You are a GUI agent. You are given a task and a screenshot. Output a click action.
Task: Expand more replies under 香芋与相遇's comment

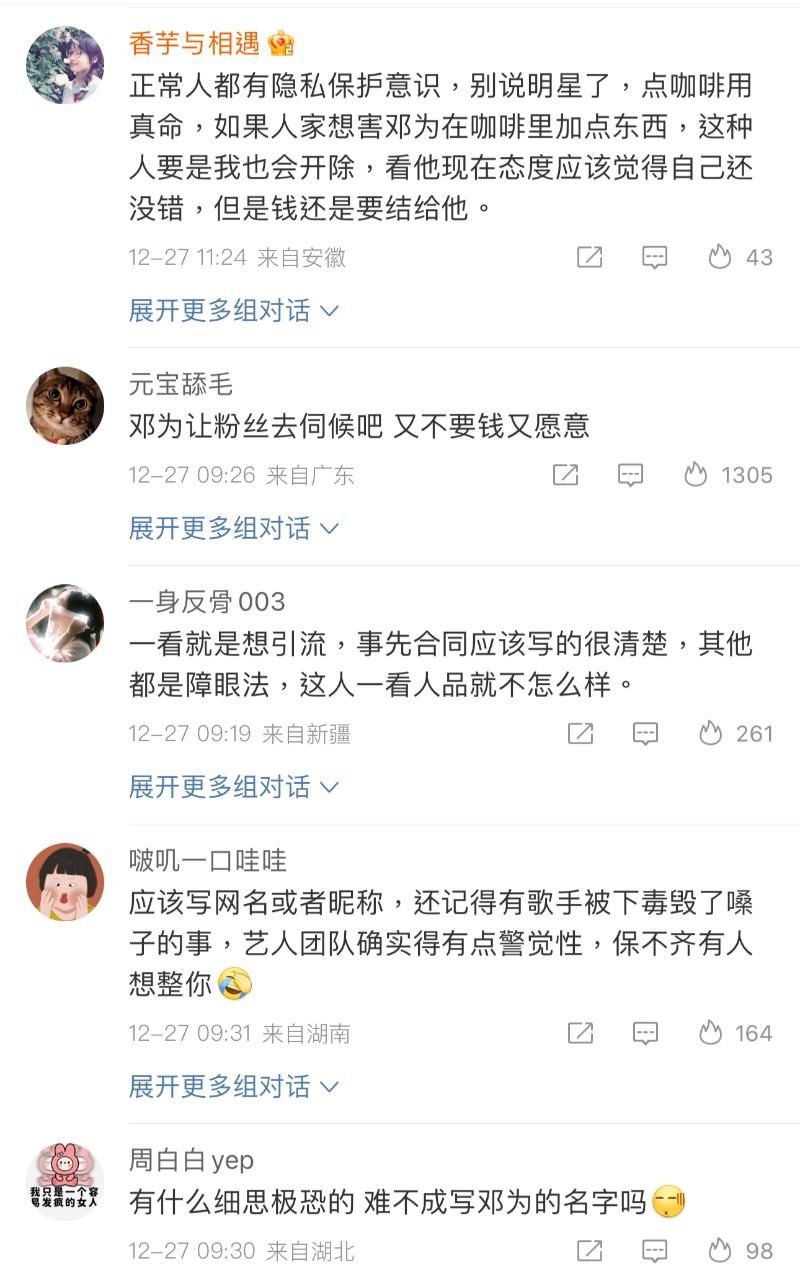click(x=234, y=310)
